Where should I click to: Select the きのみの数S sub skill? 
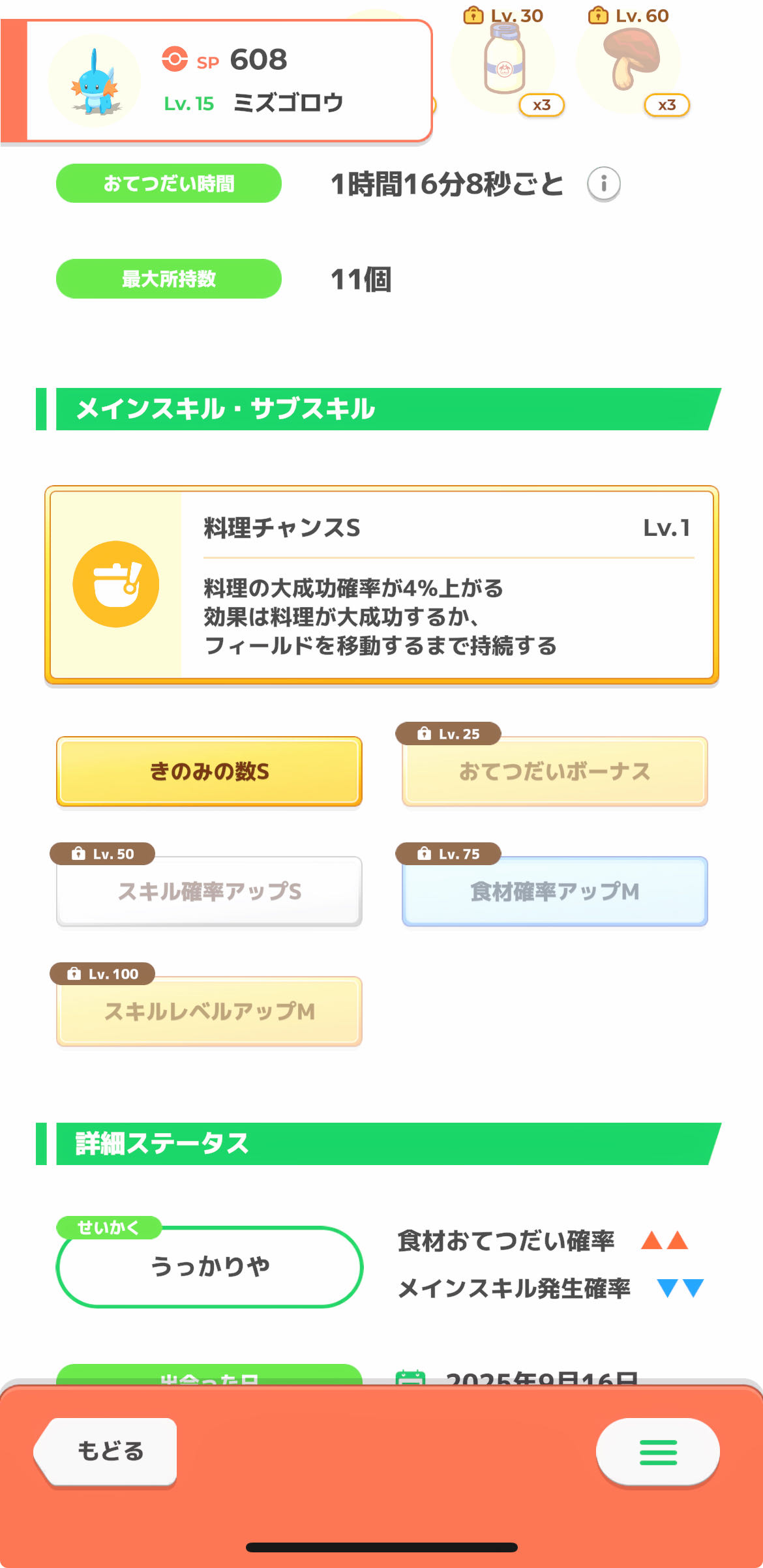click(209, 771)
